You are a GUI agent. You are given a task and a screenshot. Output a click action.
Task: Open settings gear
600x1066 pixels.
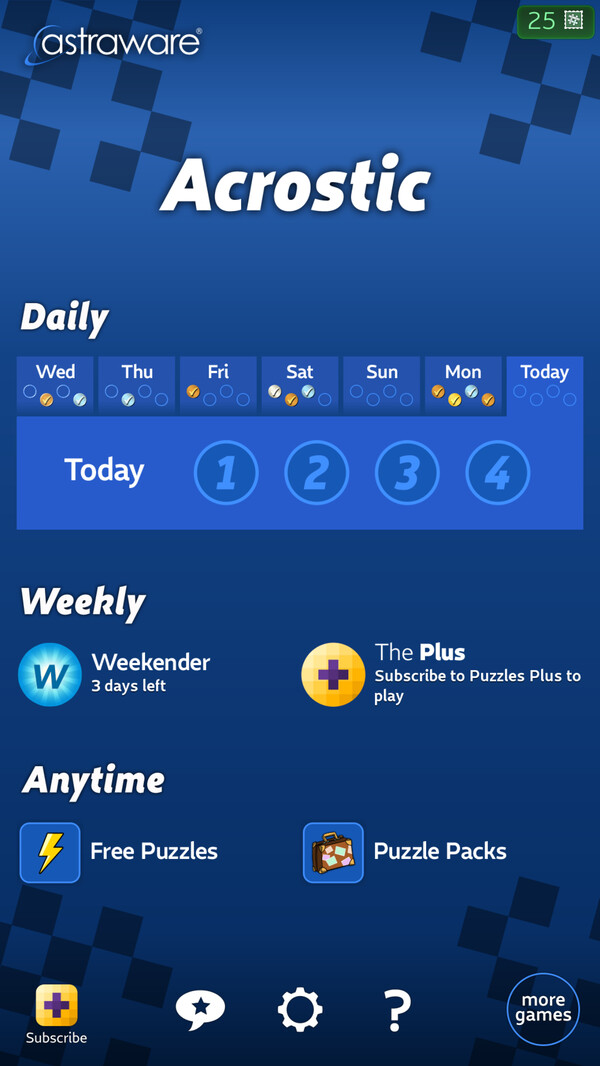pyautogui.click(x=300, y=1010)
